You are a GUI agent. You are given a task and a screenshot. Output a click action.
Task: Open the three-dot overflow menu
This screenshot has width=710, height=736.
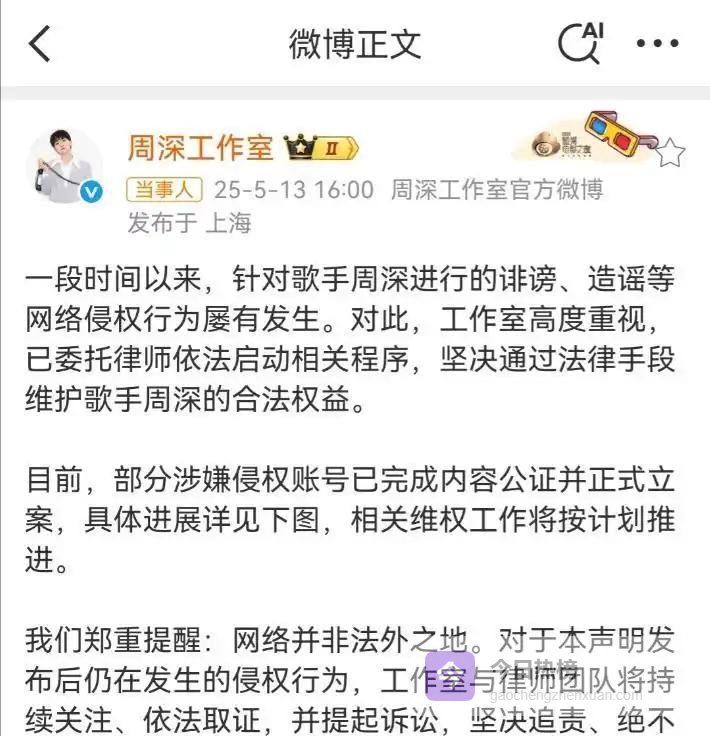(x=657, y=44)
